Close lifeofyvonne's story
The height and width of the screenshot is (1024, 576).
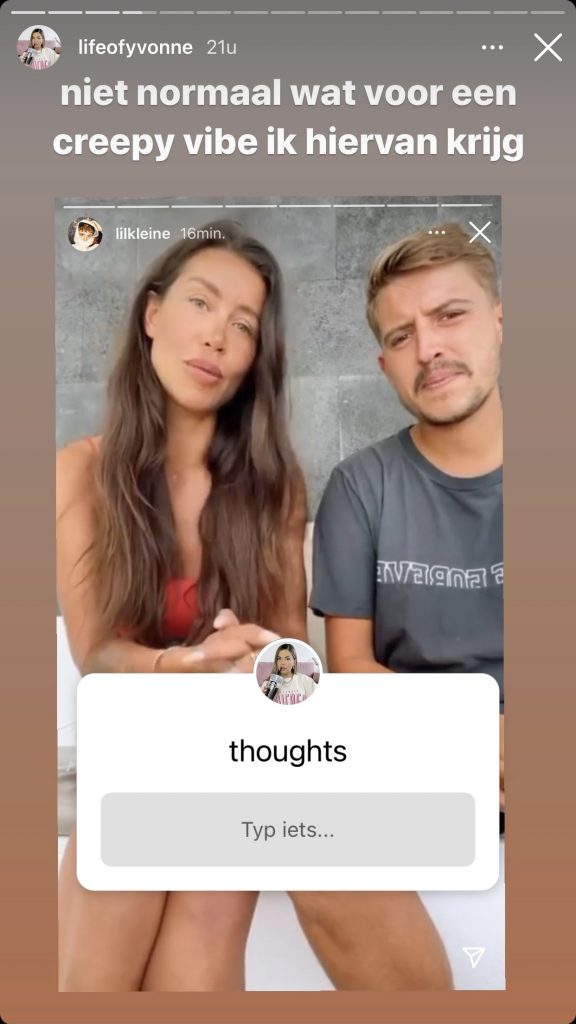tap(547, 48)
